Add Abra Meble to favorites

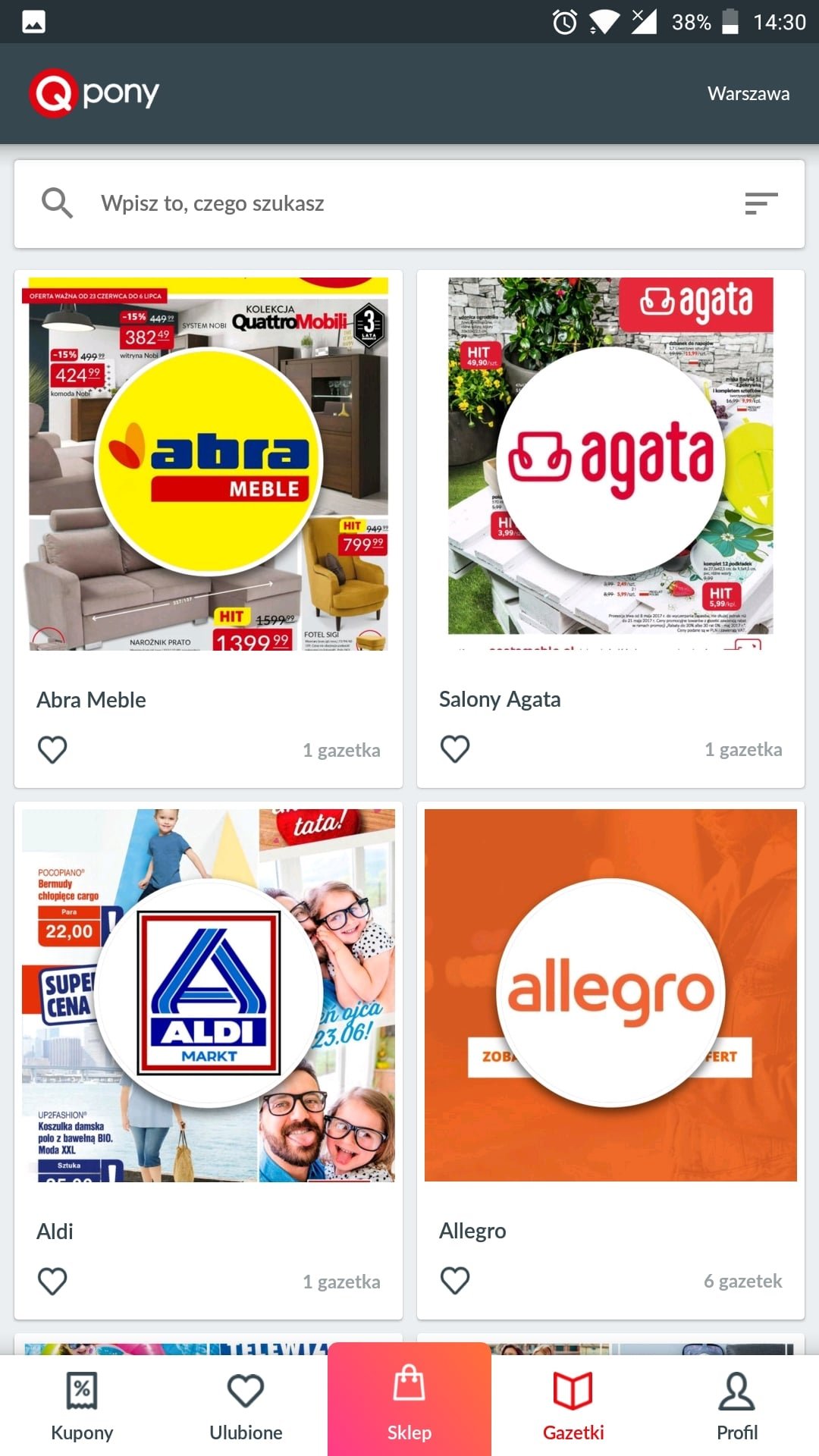pyautogui.click(x=52, y=750)
